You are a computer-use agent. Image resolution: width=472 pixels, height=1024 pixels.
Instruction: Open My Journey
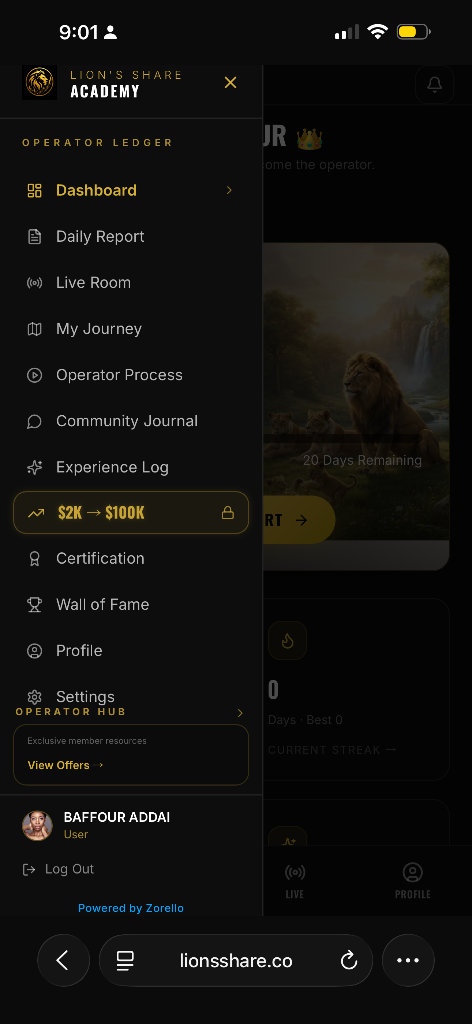[x=131, y=328]
